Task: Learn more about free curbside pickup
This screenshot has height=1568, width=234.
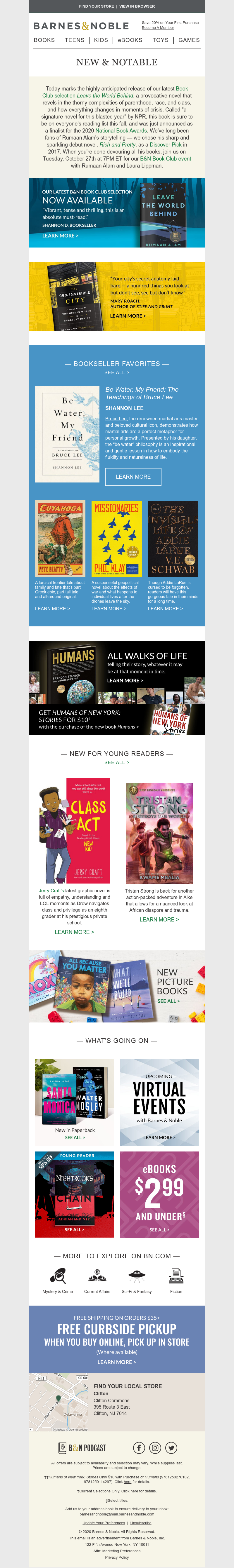Action: click(116, 1362)
